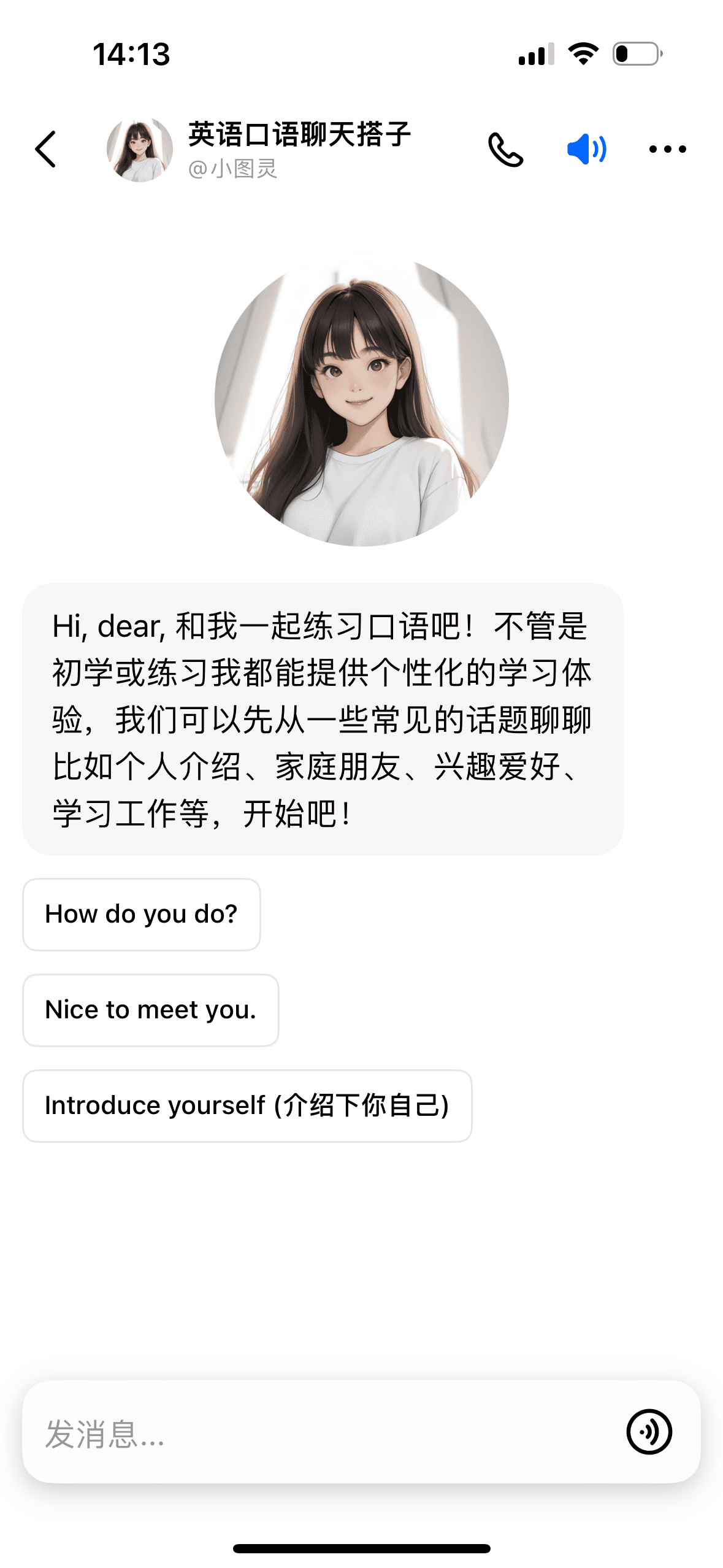The image size is (723, 1568).
Task: Select the "Introduce yourself" suggestion chip
Action: tap(247, 1105)
